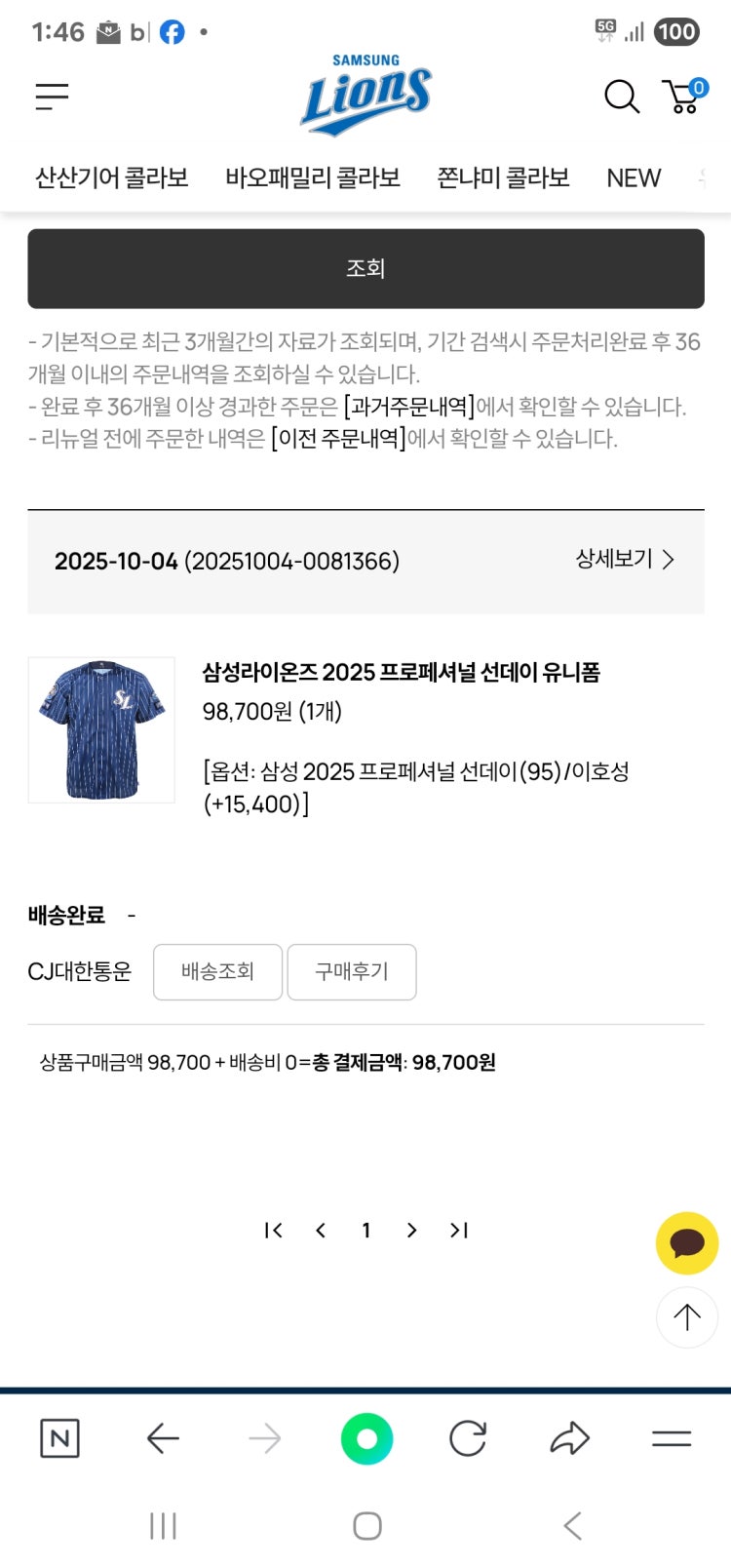Go to the last page with pagination
Screen dimensions: 731x1568
[x=457, y=1230]
